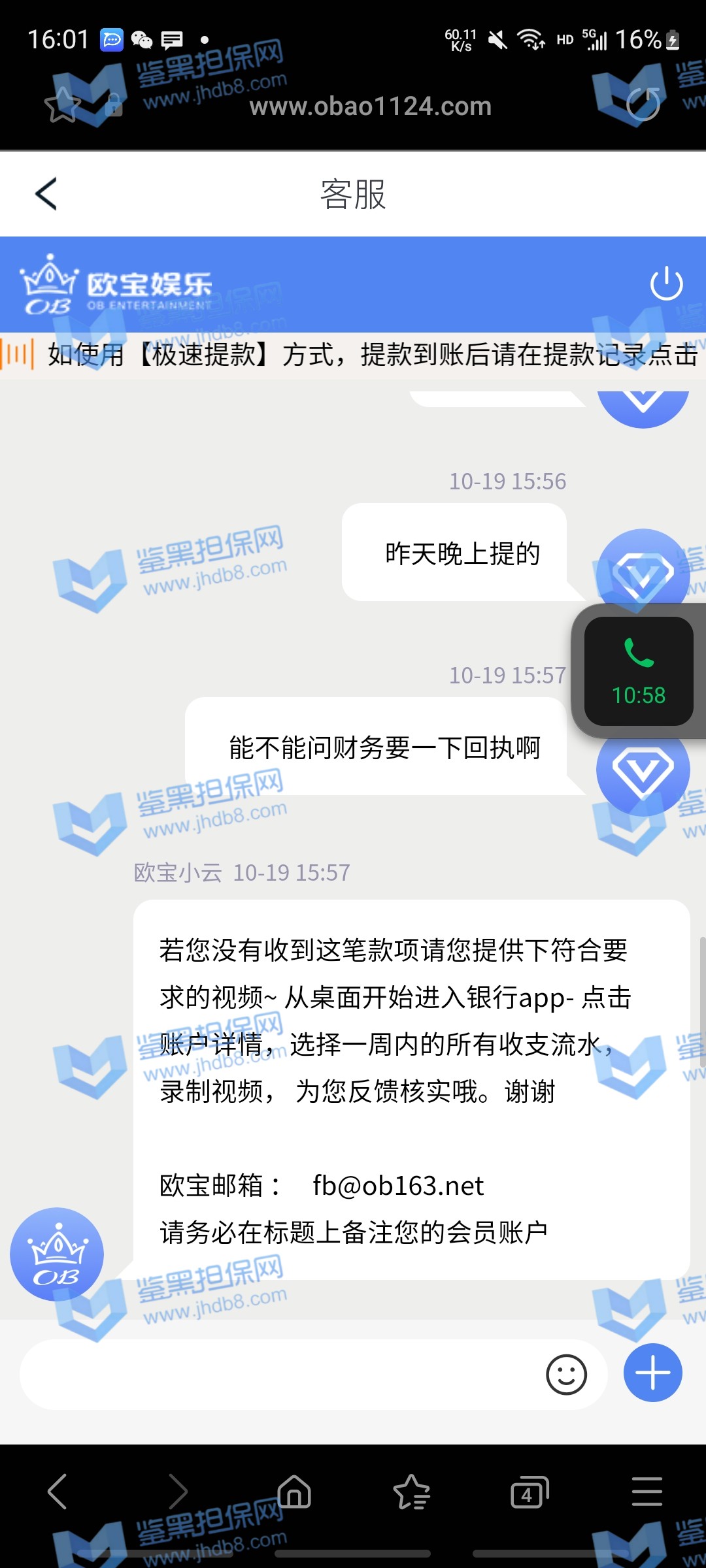Focus the chat message input field
Image resolution: width=706 pixels, height=1568 pixels.
point(281,1374)
